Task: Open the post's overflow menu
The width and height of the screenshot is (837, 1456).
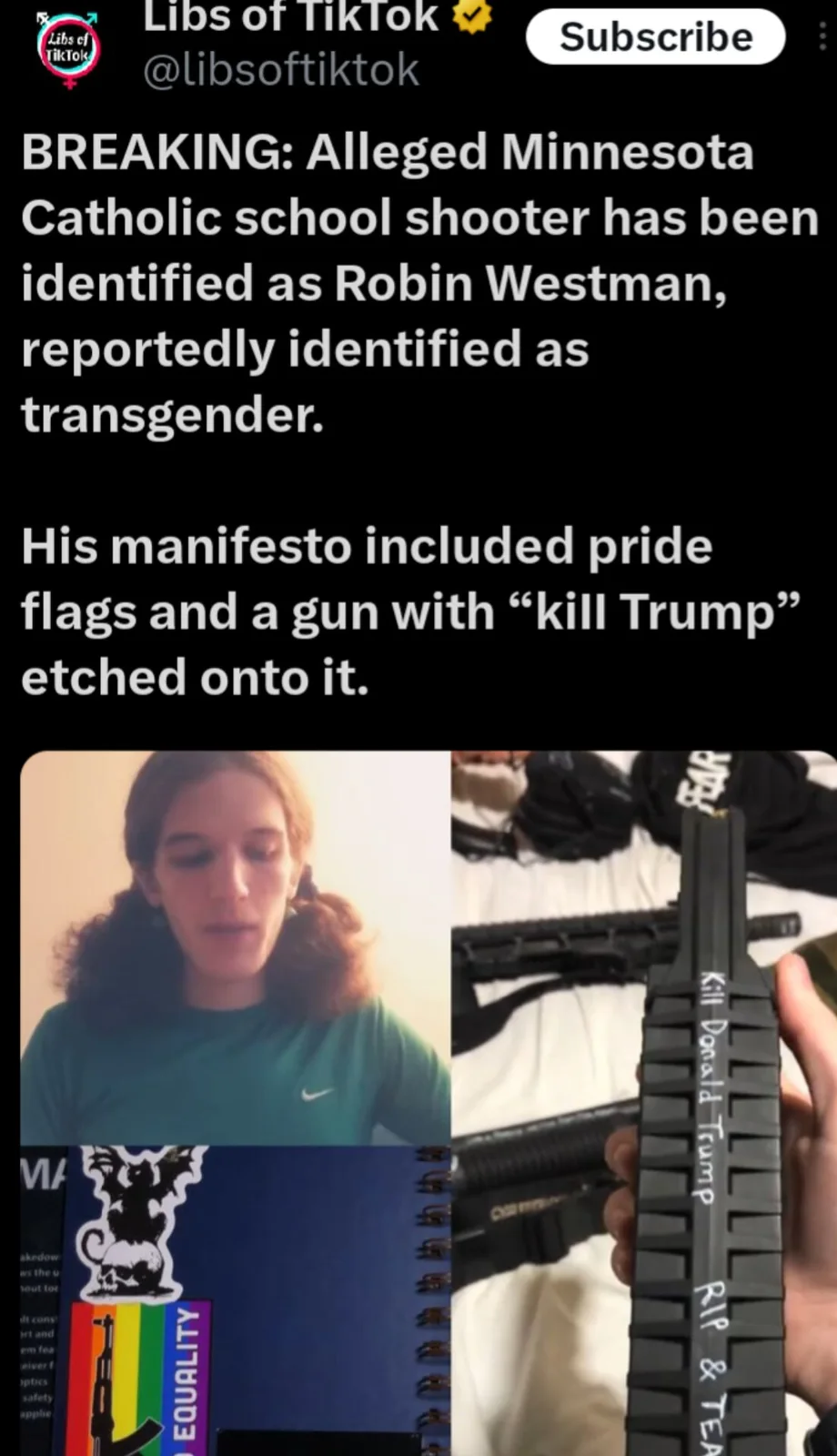Action: [x=823, y=36]
